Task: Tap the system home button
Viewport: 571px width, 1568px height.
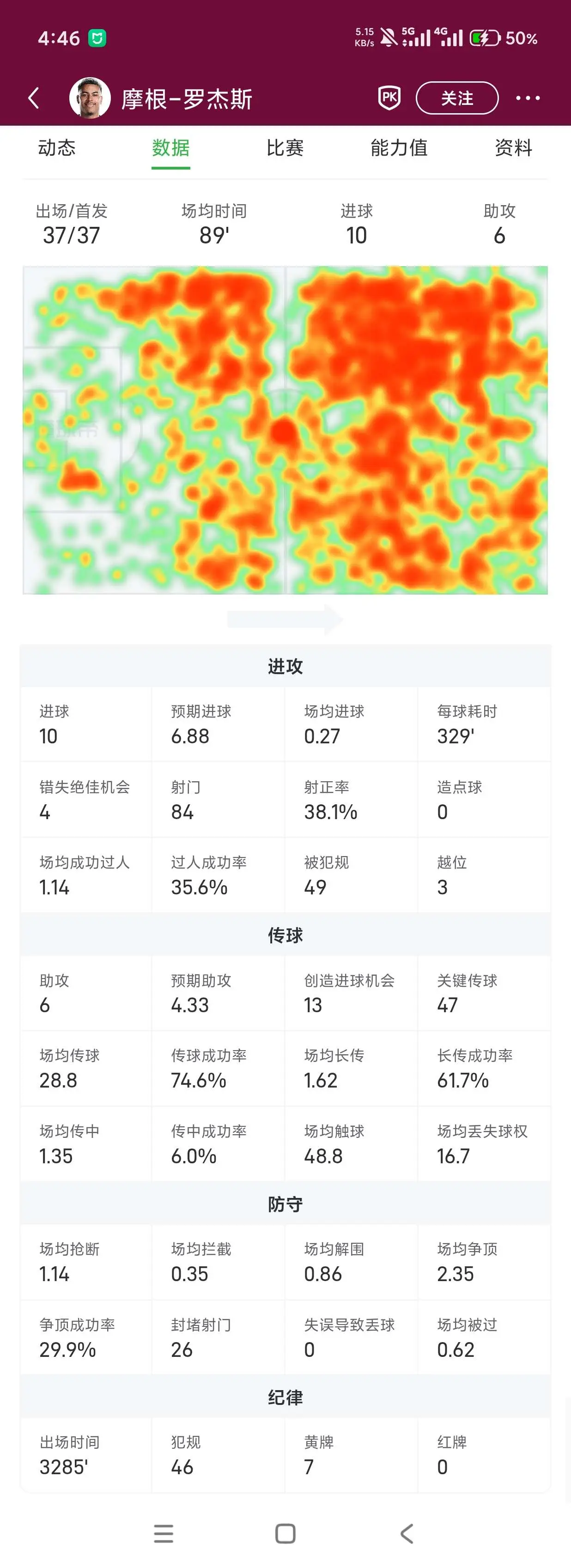Action: tap(285, 1533)
